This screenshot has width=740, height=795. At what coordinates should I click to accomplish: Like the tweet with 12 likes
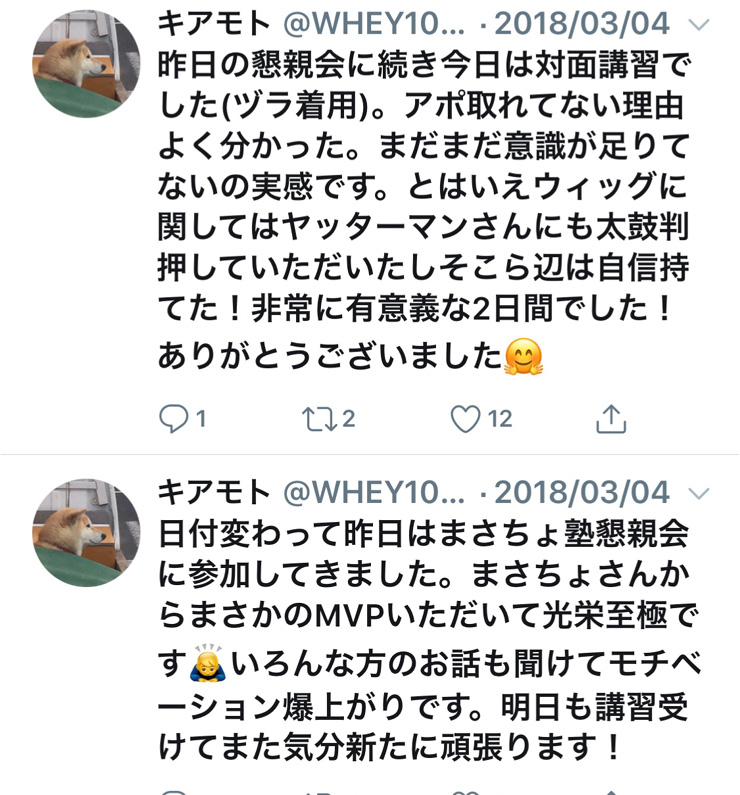click(x=465, y=419)
